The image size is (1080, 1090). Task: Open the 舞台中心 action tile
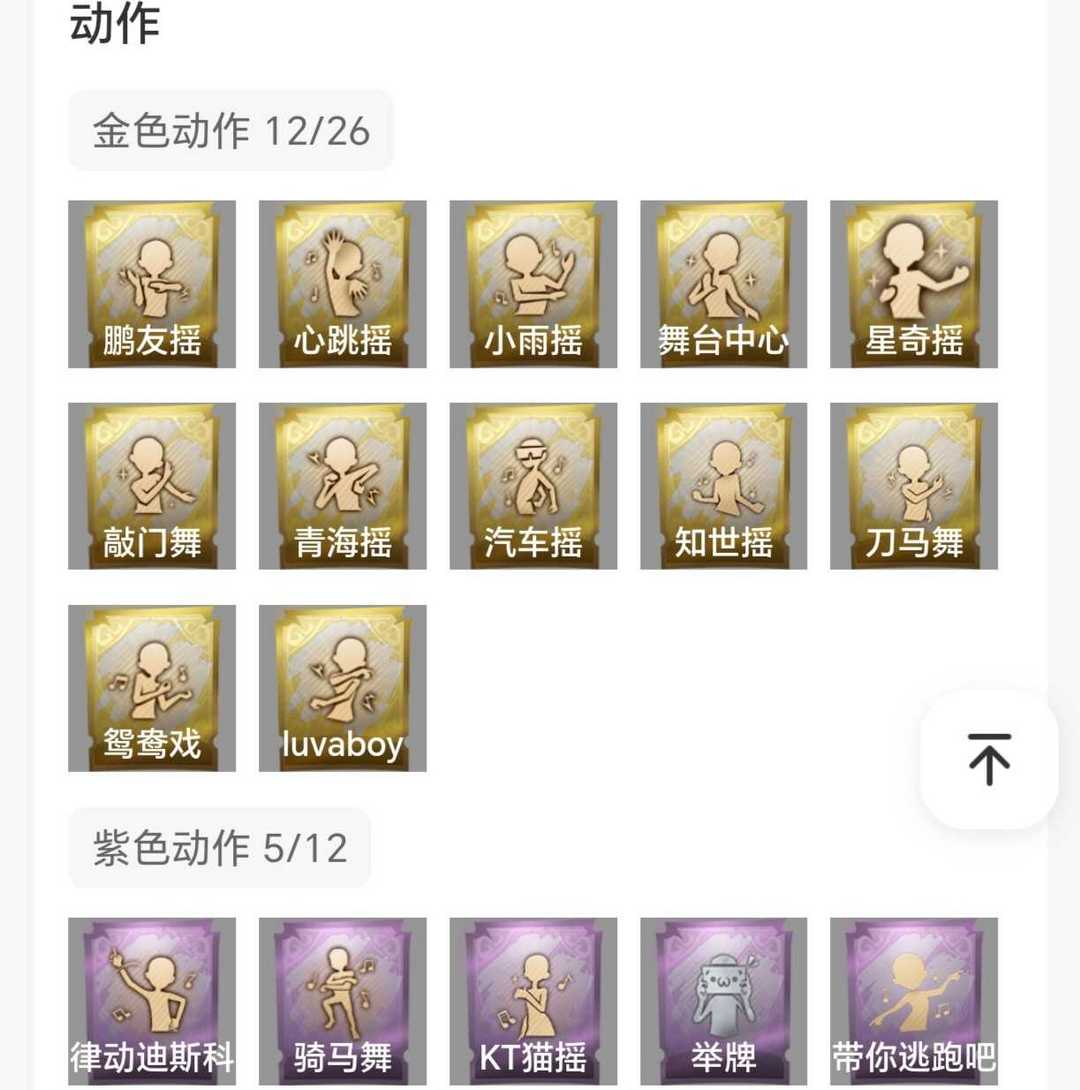point(723,284)
